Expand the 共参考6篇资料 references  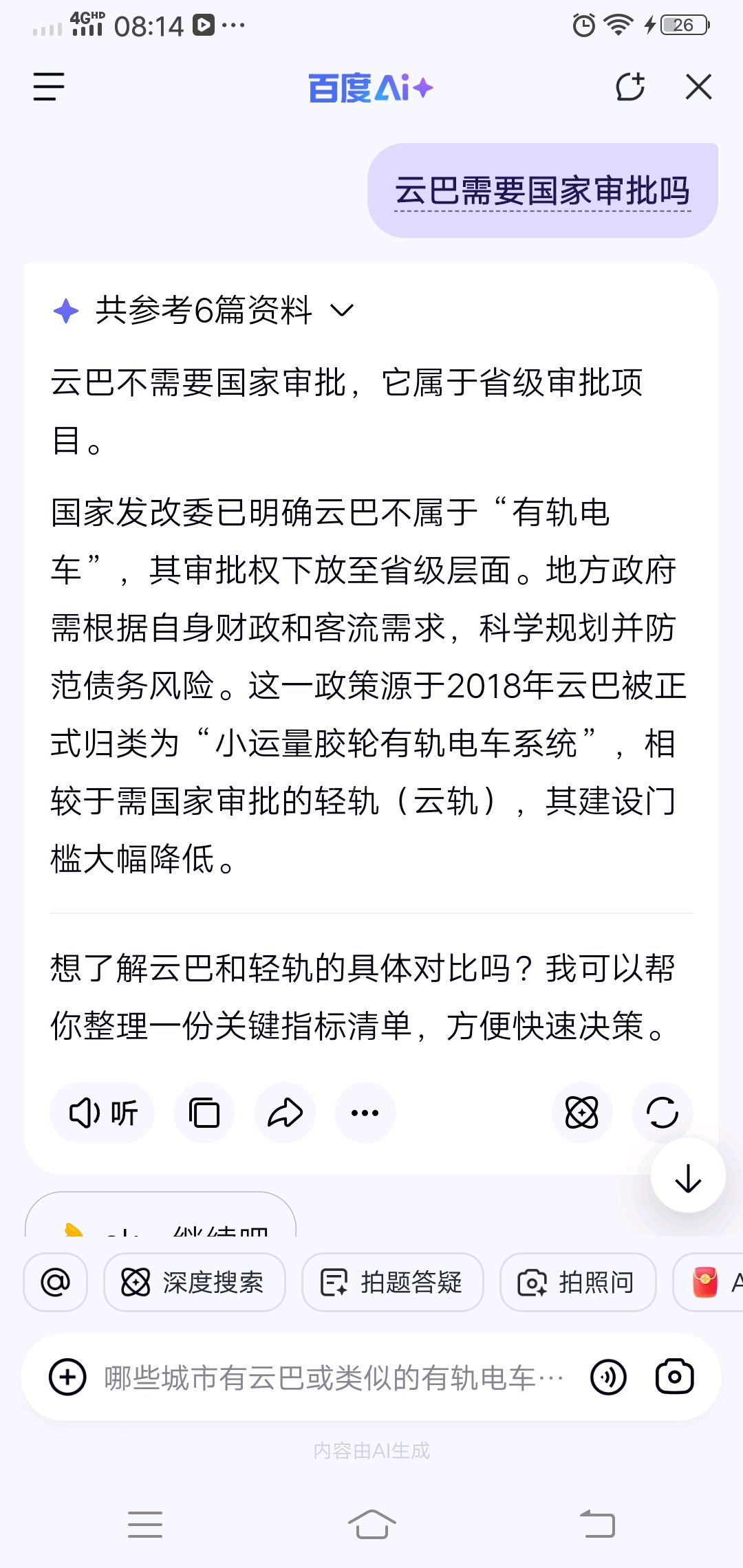204,310
